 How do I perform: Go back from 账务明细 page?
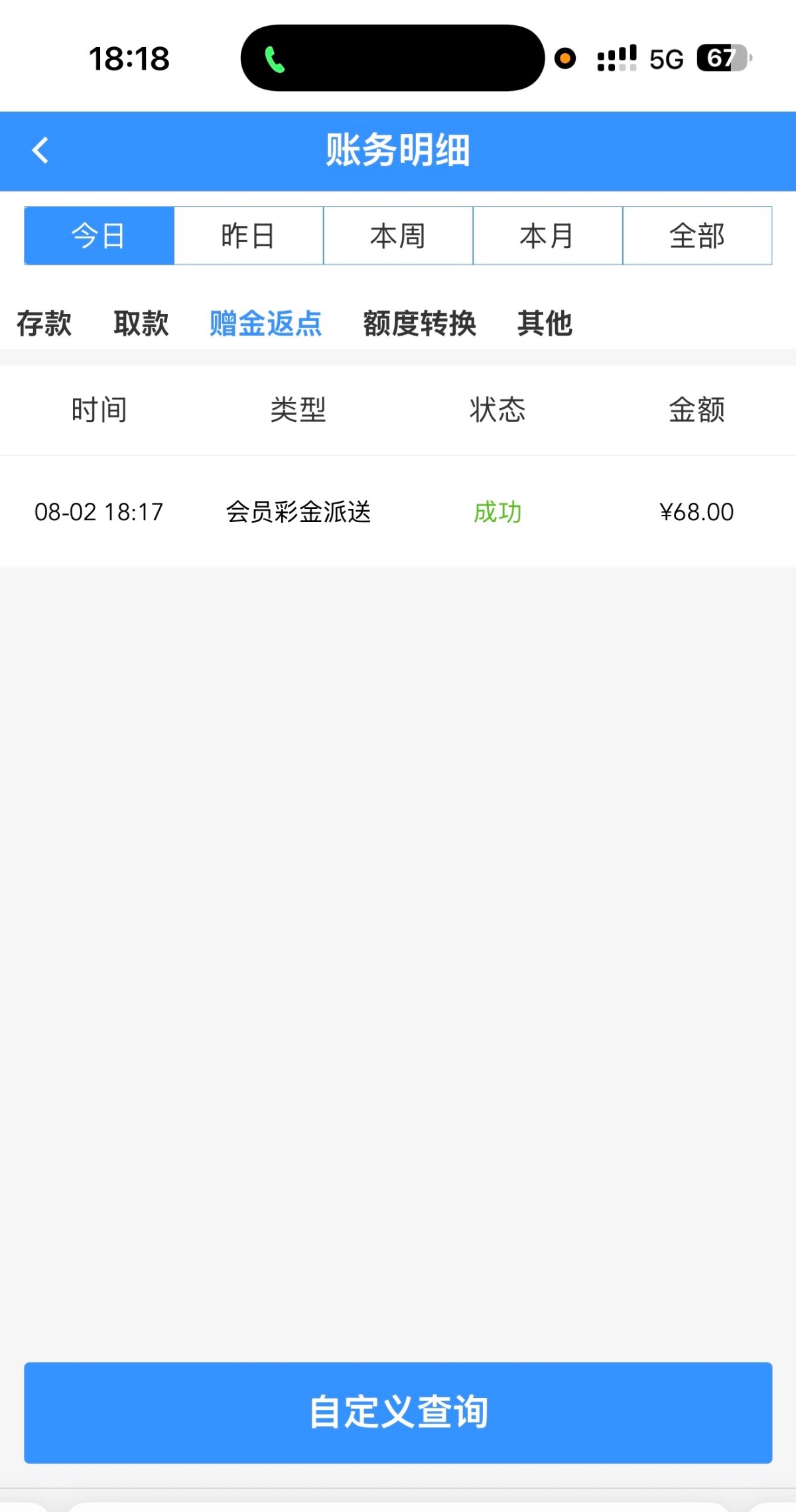[40, 150]
